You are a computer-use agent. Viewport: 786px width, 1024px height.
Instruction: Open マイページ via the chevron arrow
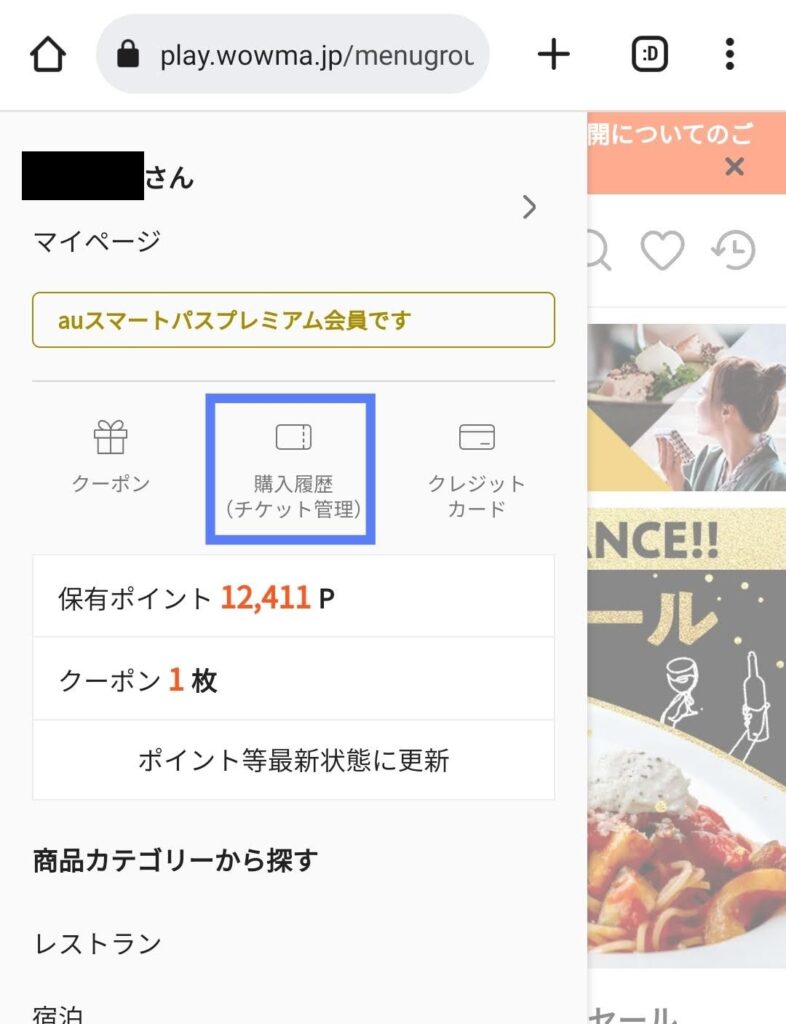(x=530, y=208)
